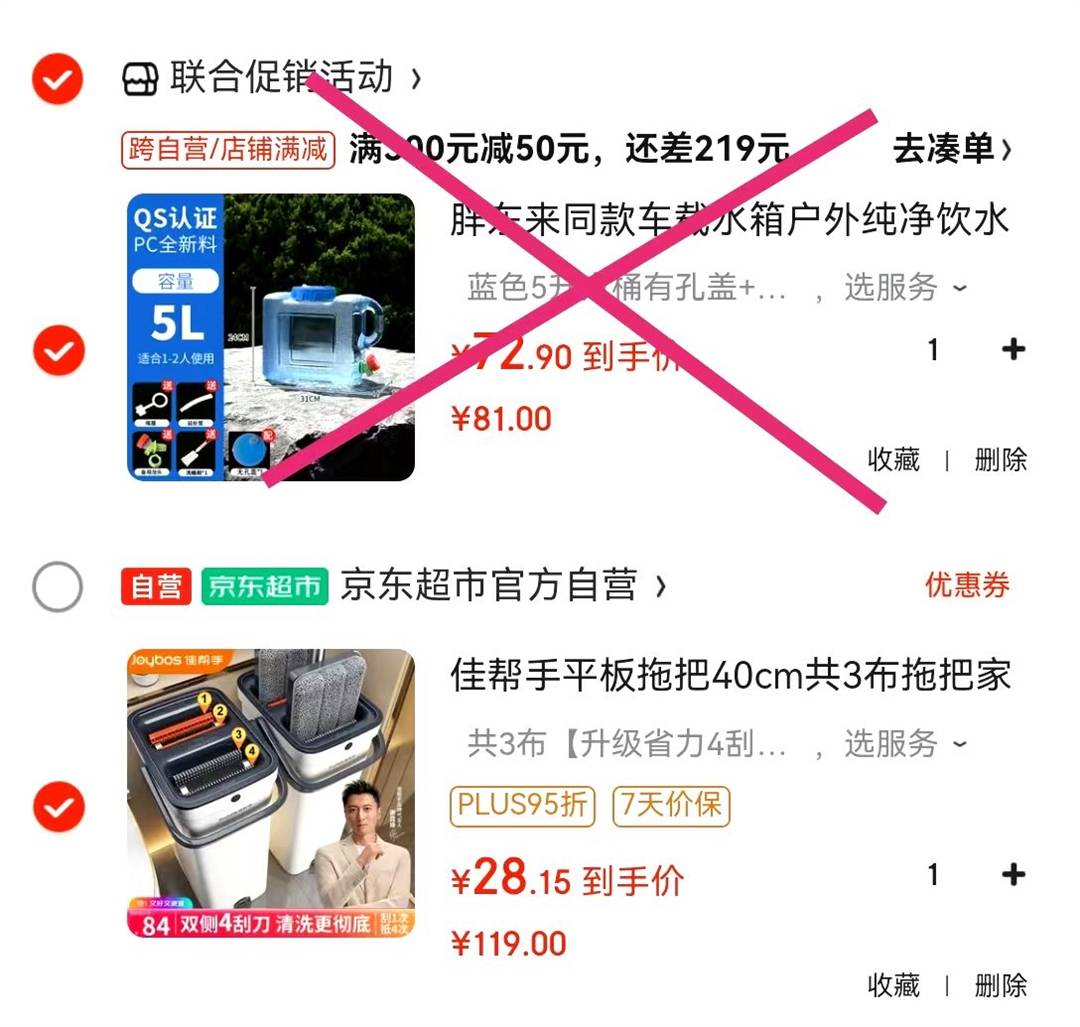Screen dimensions: 1080x1027
Task: Expand the 蓝色5升 spec and service options
Action: click(x=716, y=288)
